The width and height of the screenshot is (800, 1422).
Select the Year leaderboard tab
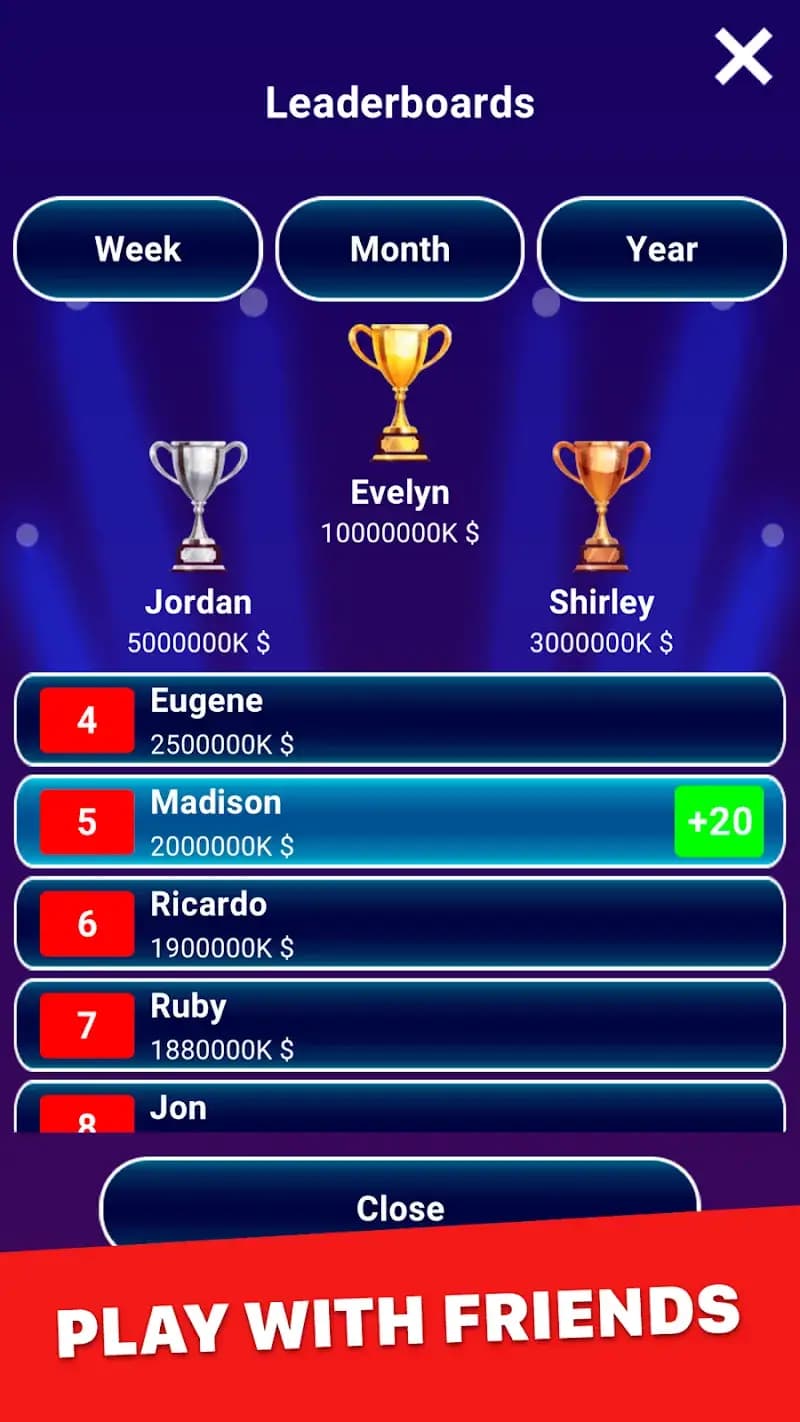coord(662,249)
